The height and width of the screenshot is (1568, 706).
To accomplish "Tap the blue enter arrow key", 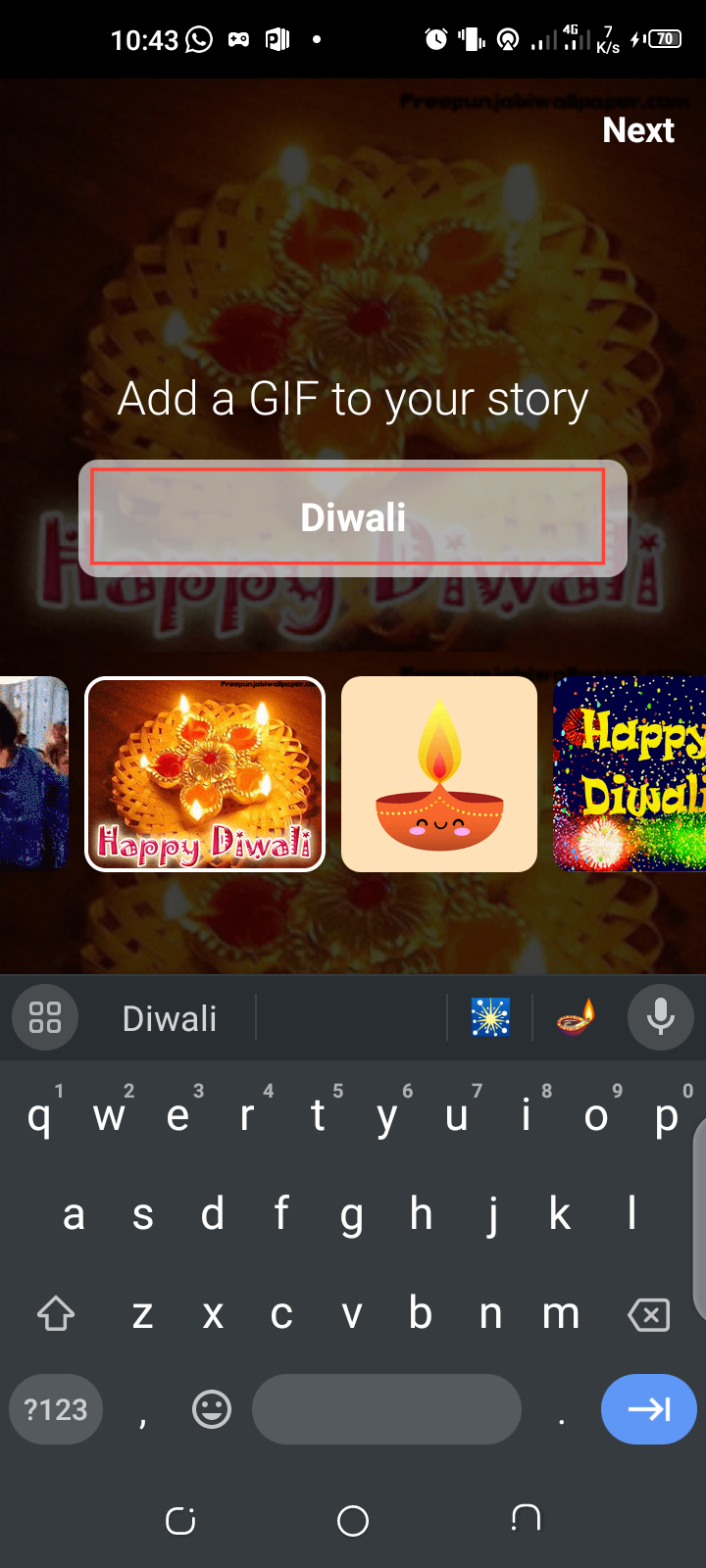I will click(x=648, y=1409).
